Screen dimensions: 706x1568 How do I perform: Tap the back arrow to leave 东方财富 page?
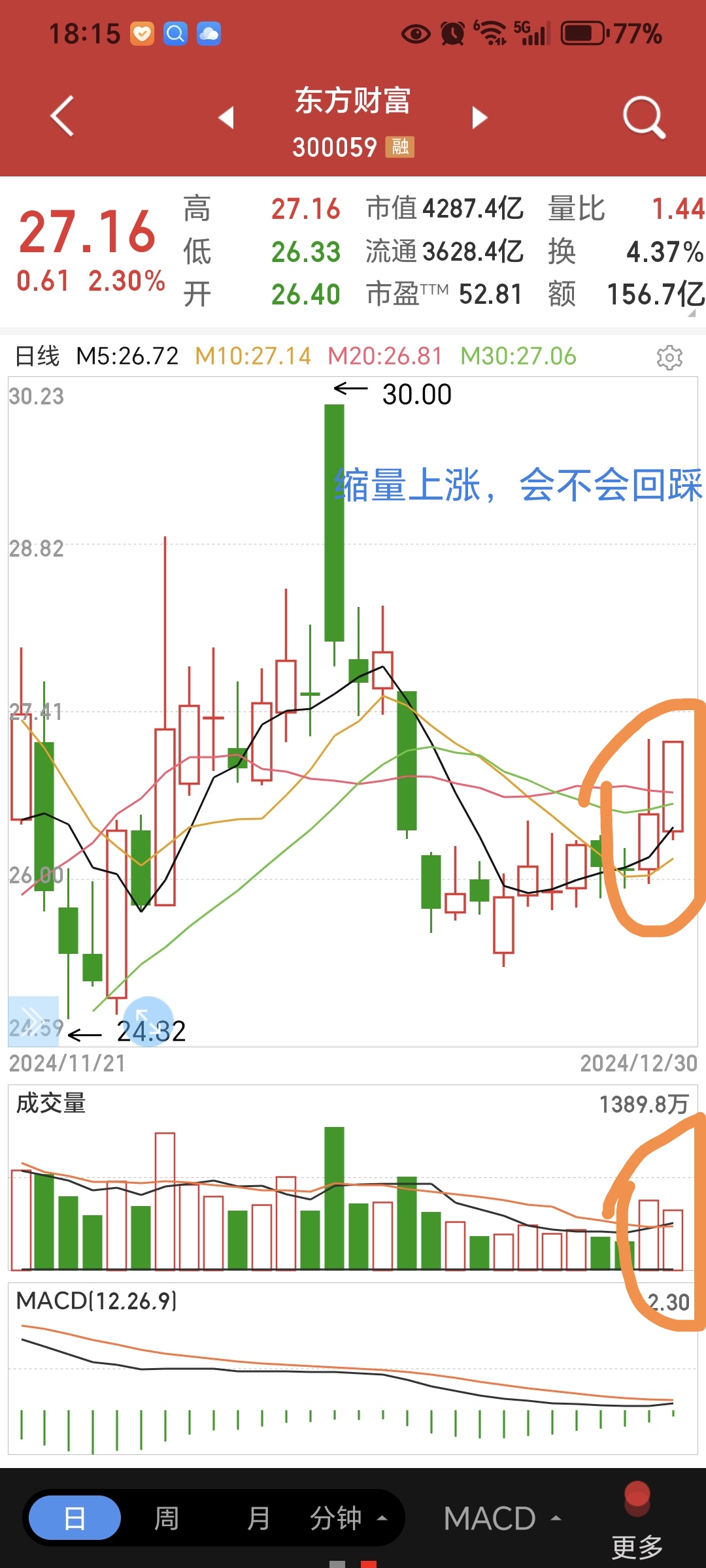click(60, 116)
